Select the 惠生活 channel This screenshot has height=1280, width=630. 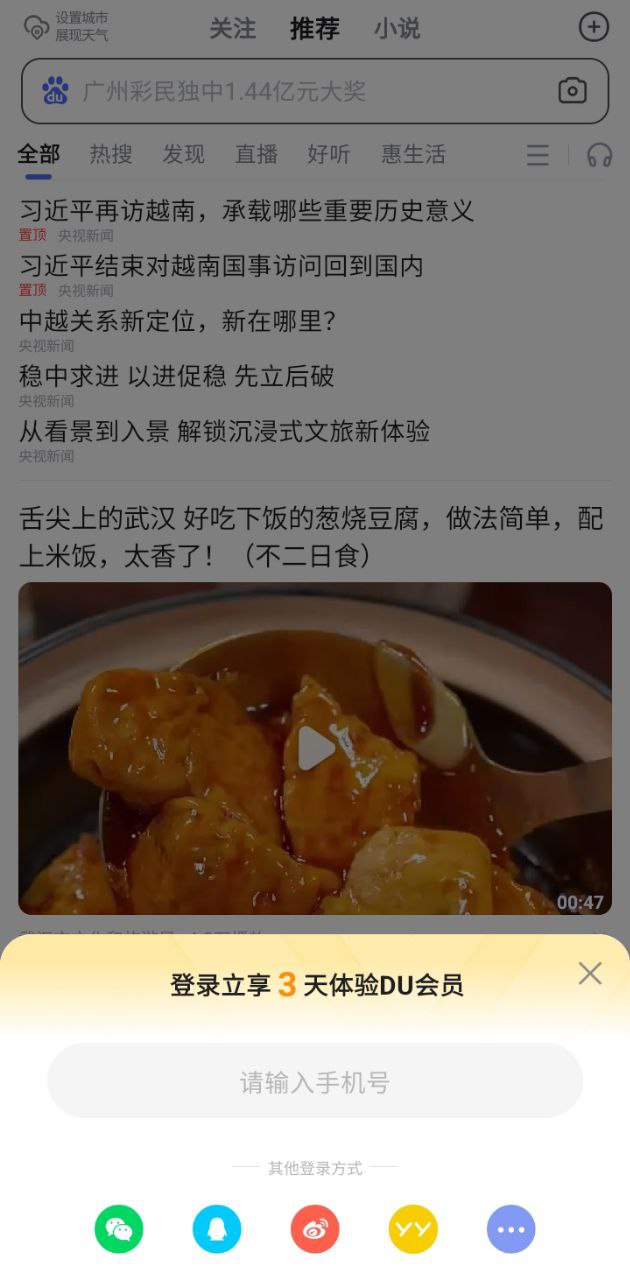[413, 154]
